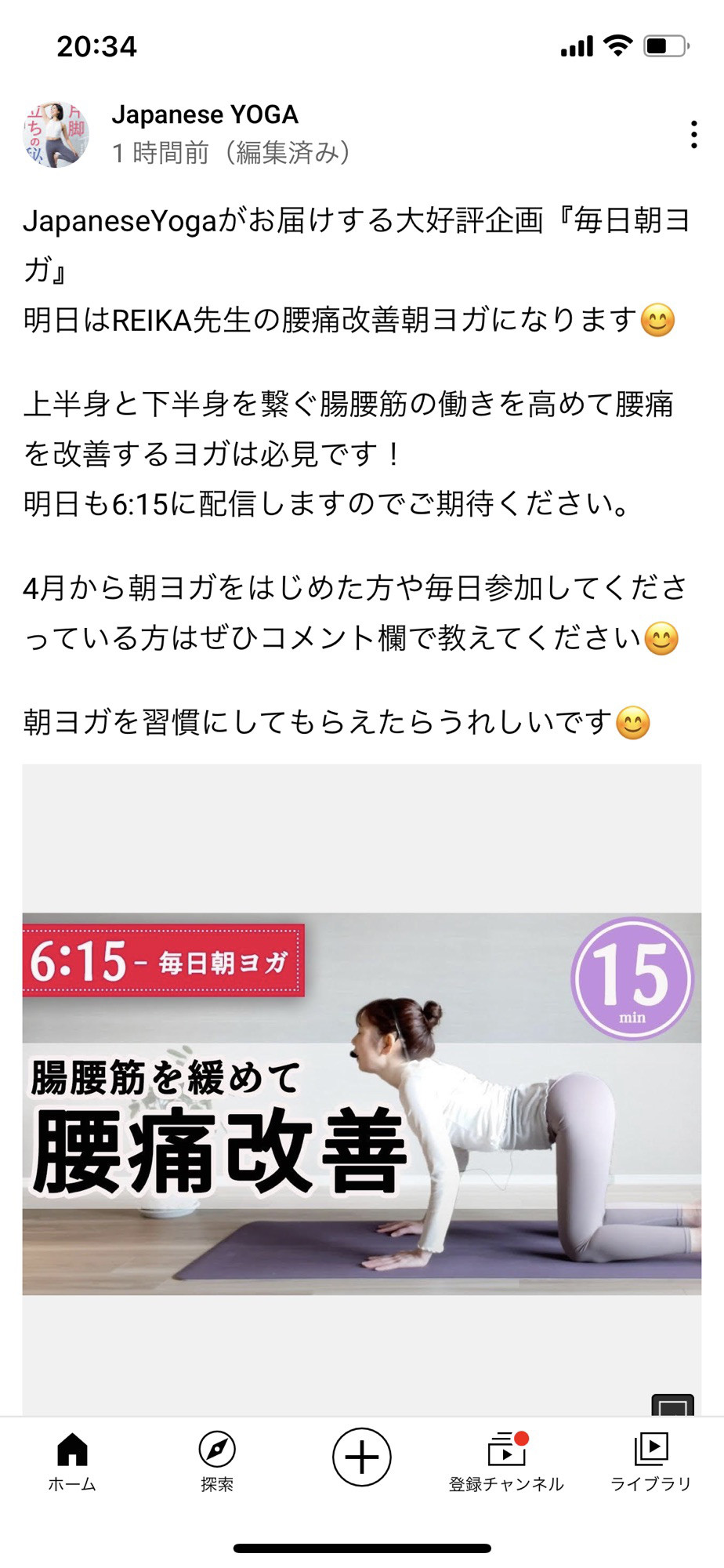The height and width of the screenshot is (1568, 724).
Task: Open the 登録チャンネル tab
Action: coord(506,1461)
